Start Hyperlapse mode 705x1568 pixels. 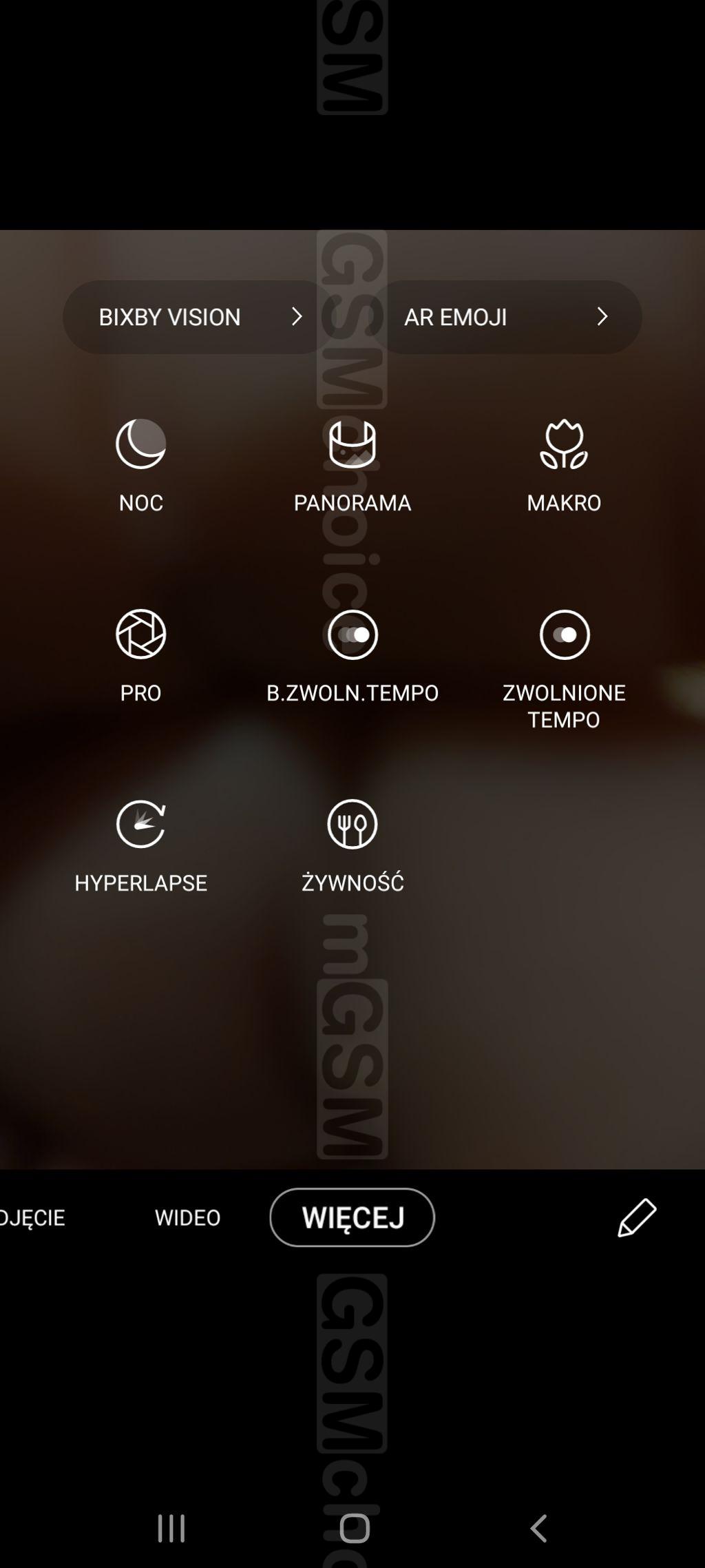point(141,846)
